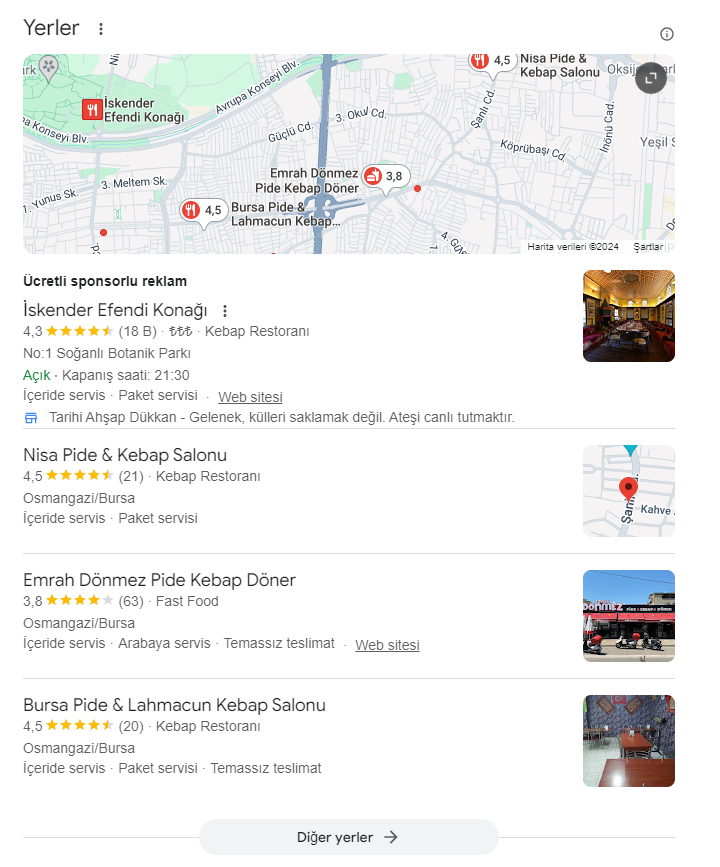Tap the İskender Efendi Konağı map marker
The height and width of the screenshot is (867, 720).
[92, 110]
